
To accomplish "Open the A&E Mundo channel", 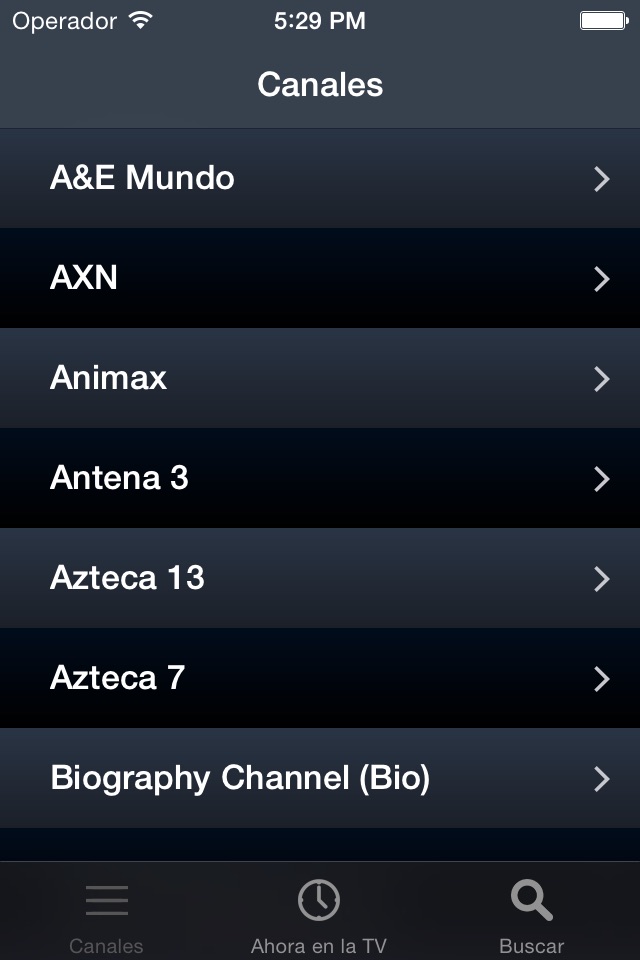I will pyautogui.click(x=320, y=178).
